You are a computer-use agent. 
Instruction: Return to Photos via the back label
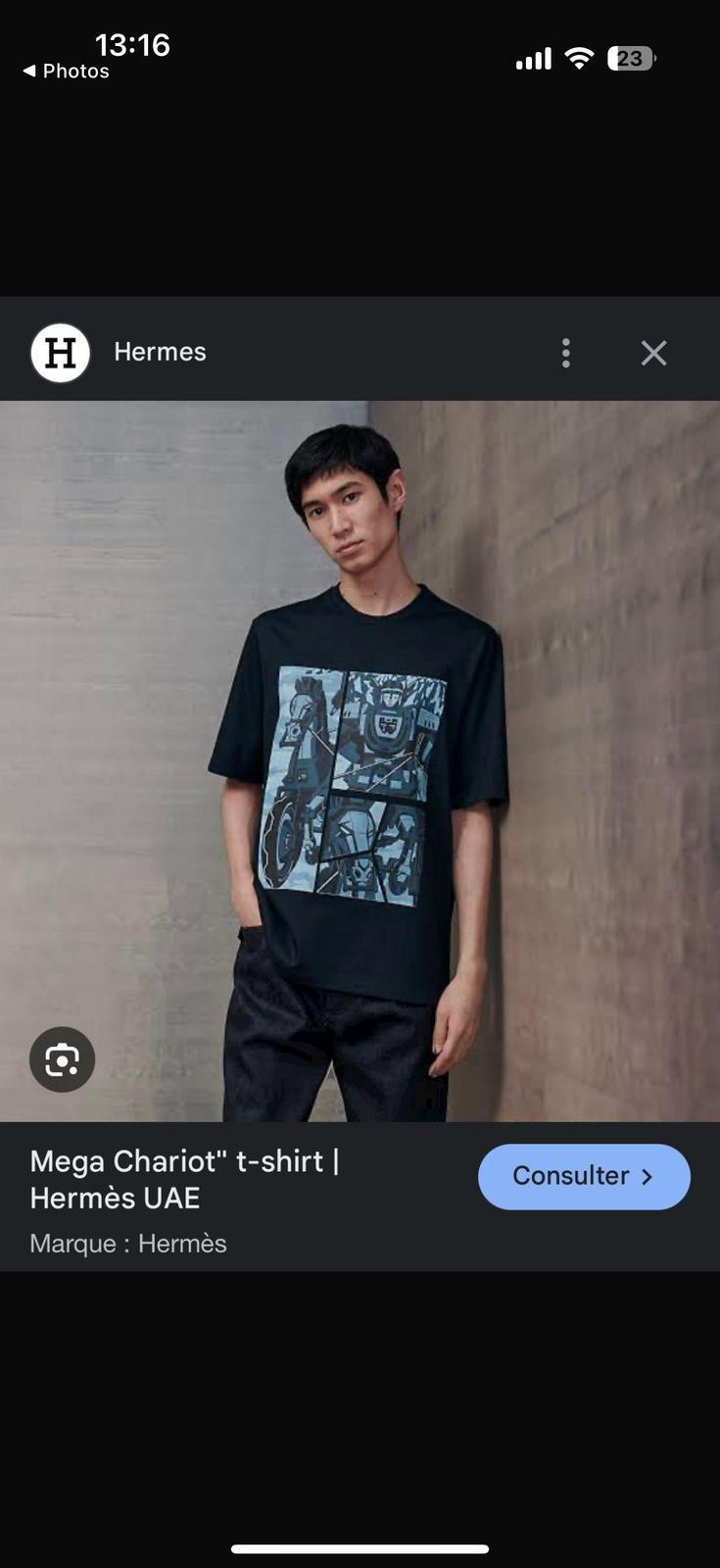(66, 71)
